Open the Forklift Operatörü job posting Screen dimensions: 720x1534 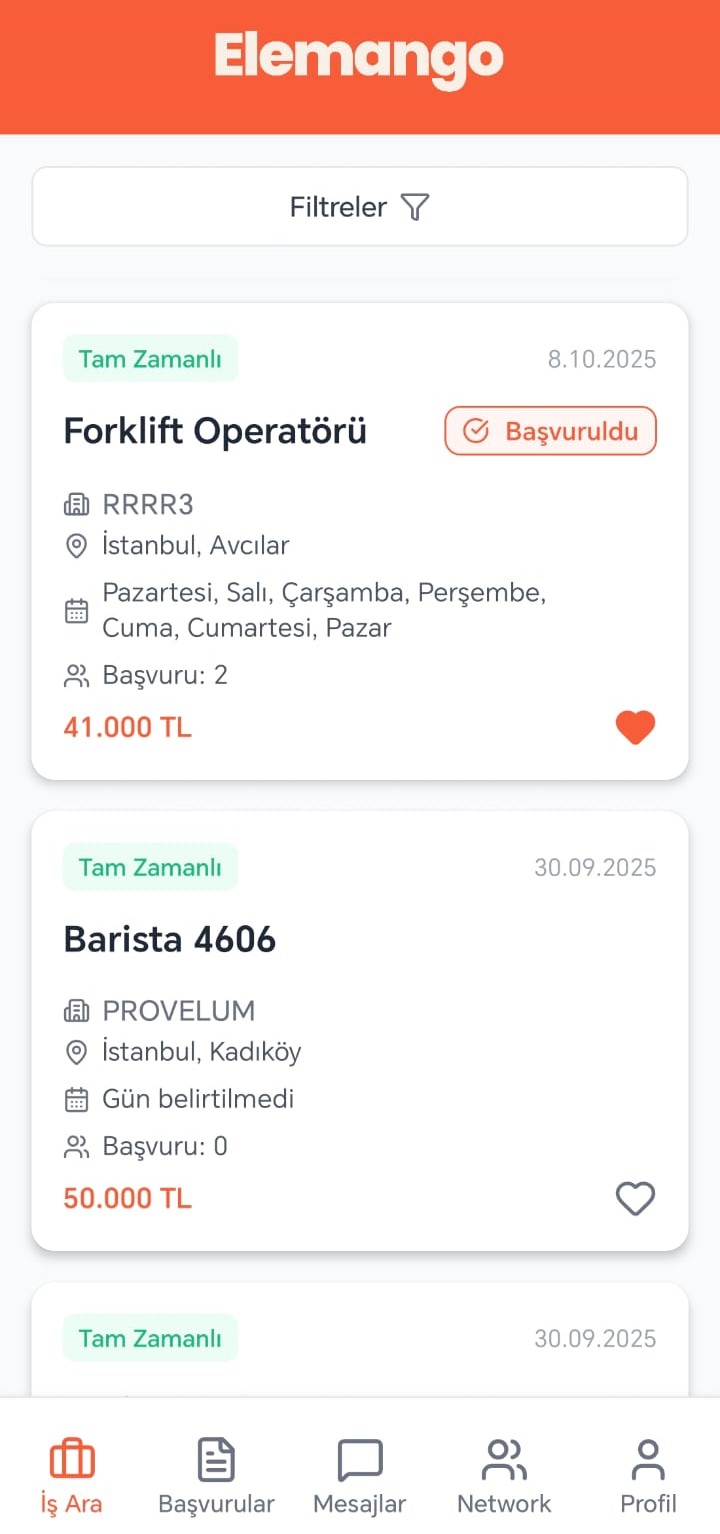pyautogui.click(x=216, y=430)
